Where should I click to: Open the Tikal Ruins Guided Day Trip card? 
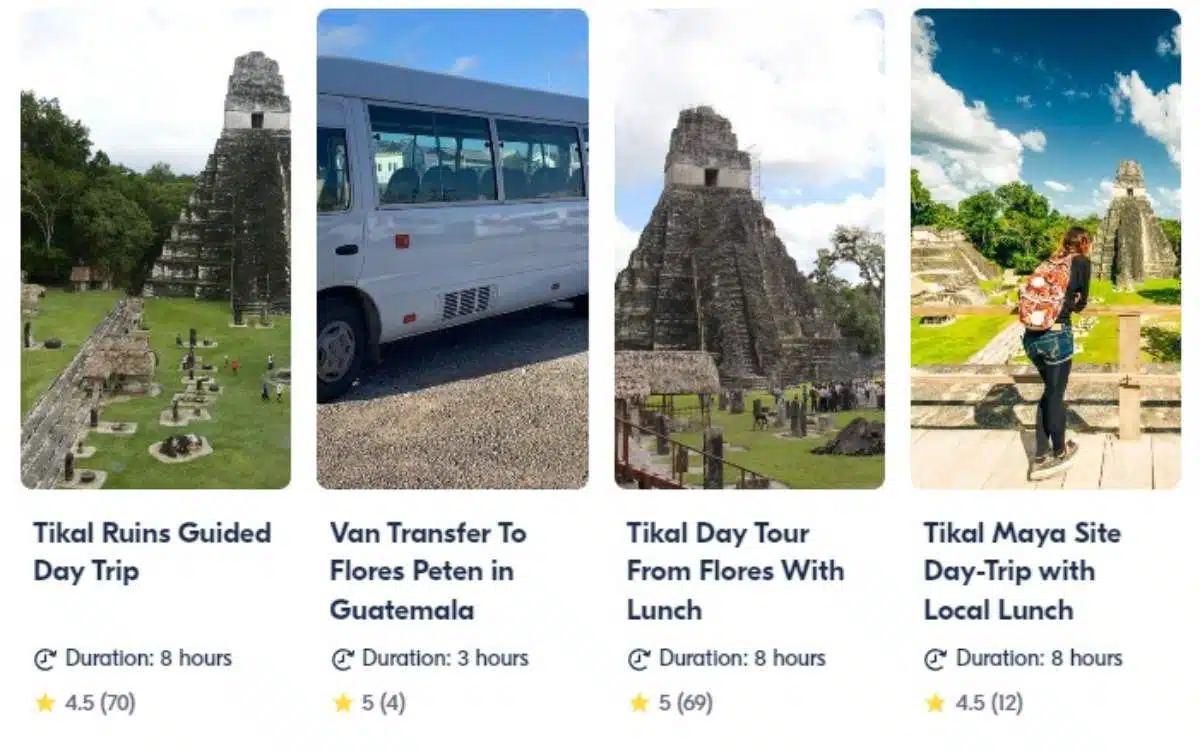pyautogui.click(x=152, y=551)
